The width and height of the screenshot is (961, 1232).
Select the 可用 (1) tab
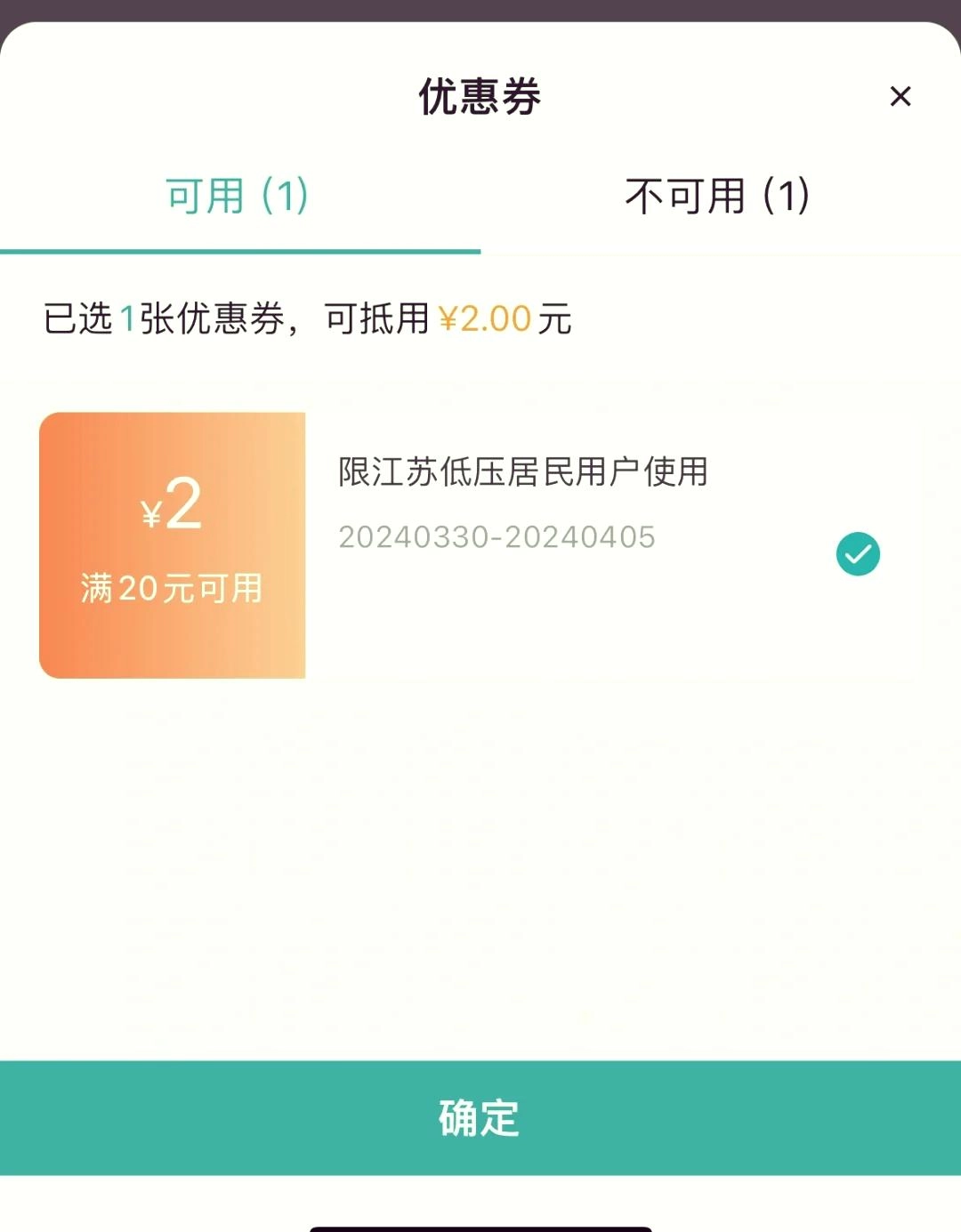[239, 196]
